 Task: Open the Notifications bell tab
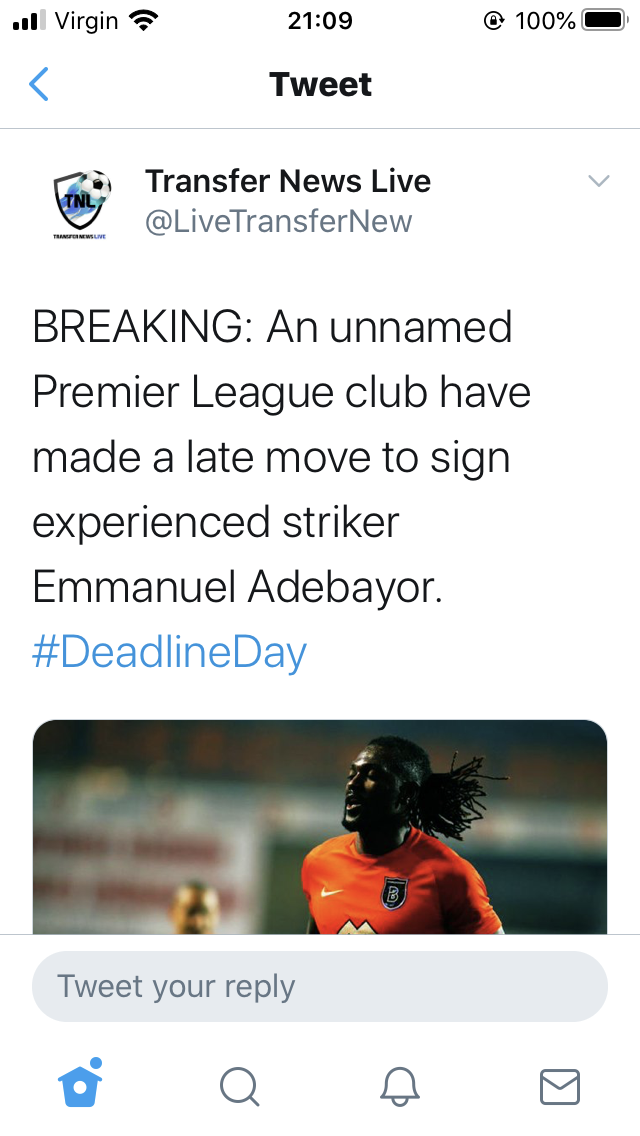click(399, 1087)
